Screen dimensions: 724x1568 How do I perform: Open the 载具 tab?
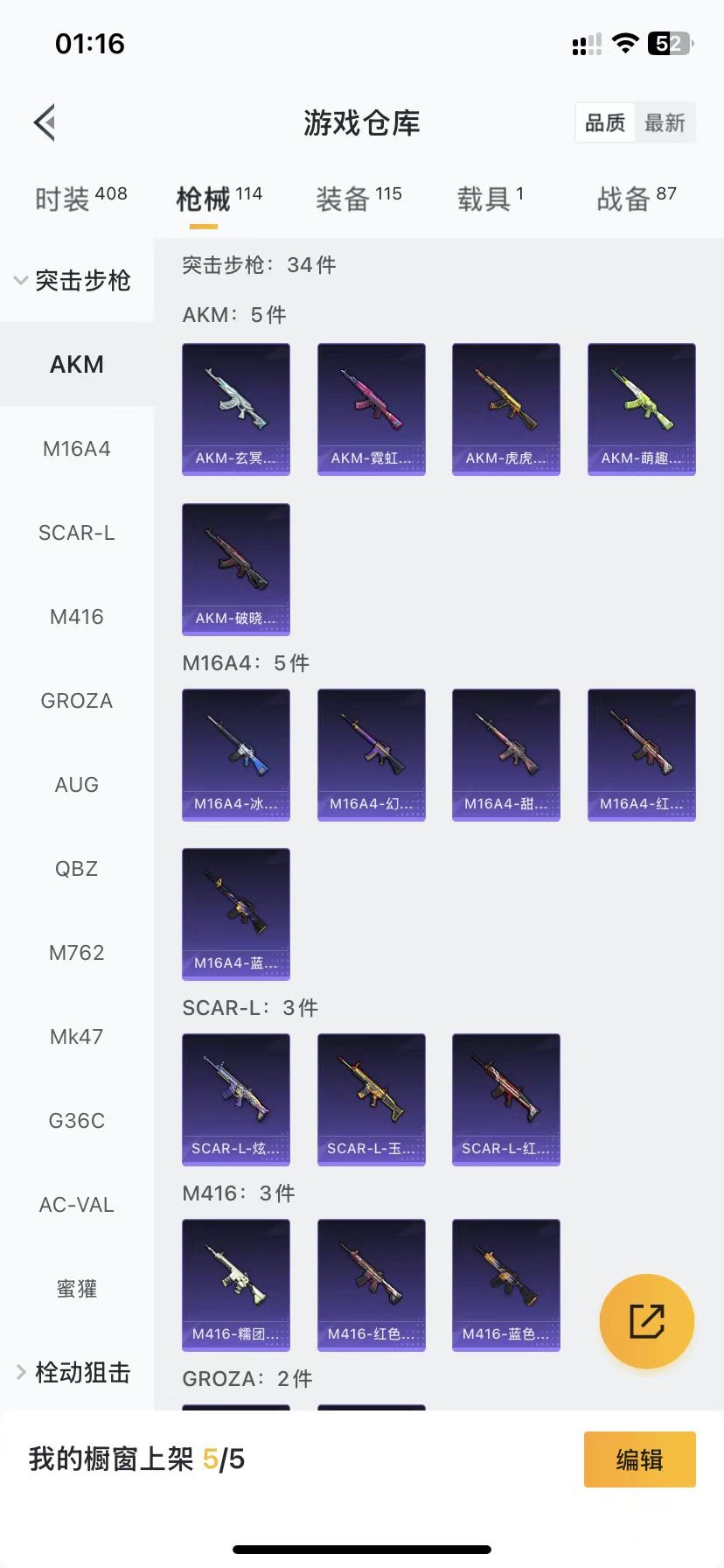[x=490, y=199]
